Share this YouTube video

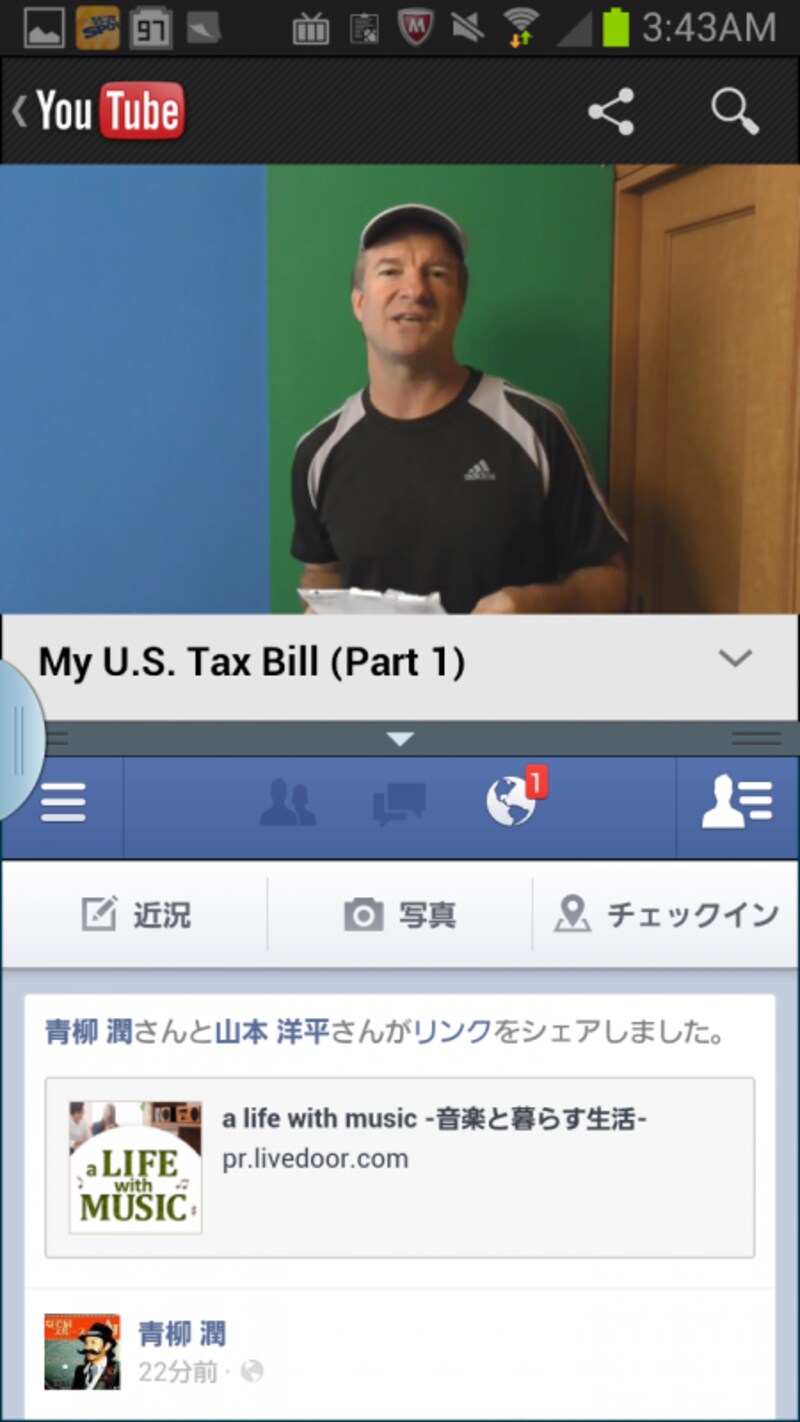click(x=610, y=111)
